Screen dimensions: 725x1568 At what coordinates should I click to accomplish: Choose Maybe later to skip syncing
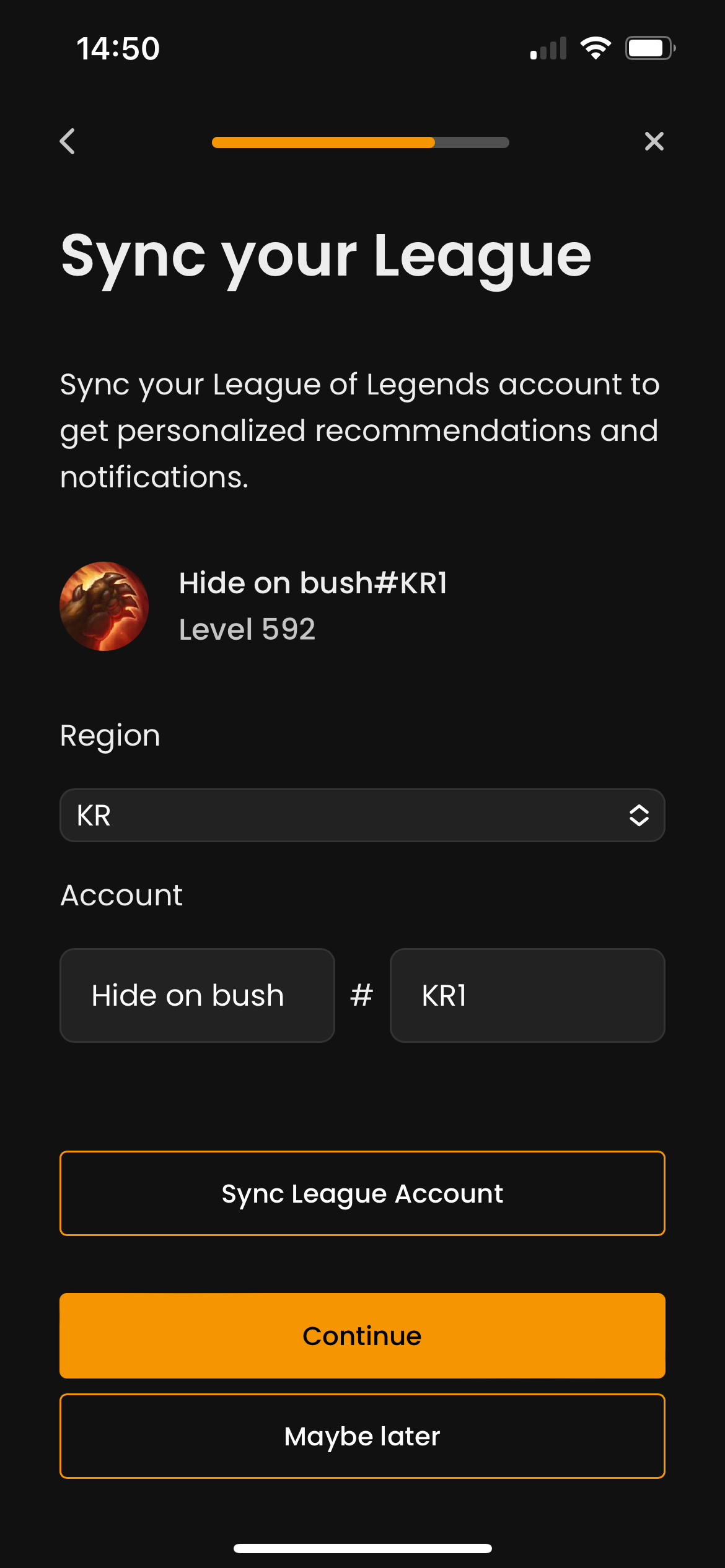click(362, 1436)
